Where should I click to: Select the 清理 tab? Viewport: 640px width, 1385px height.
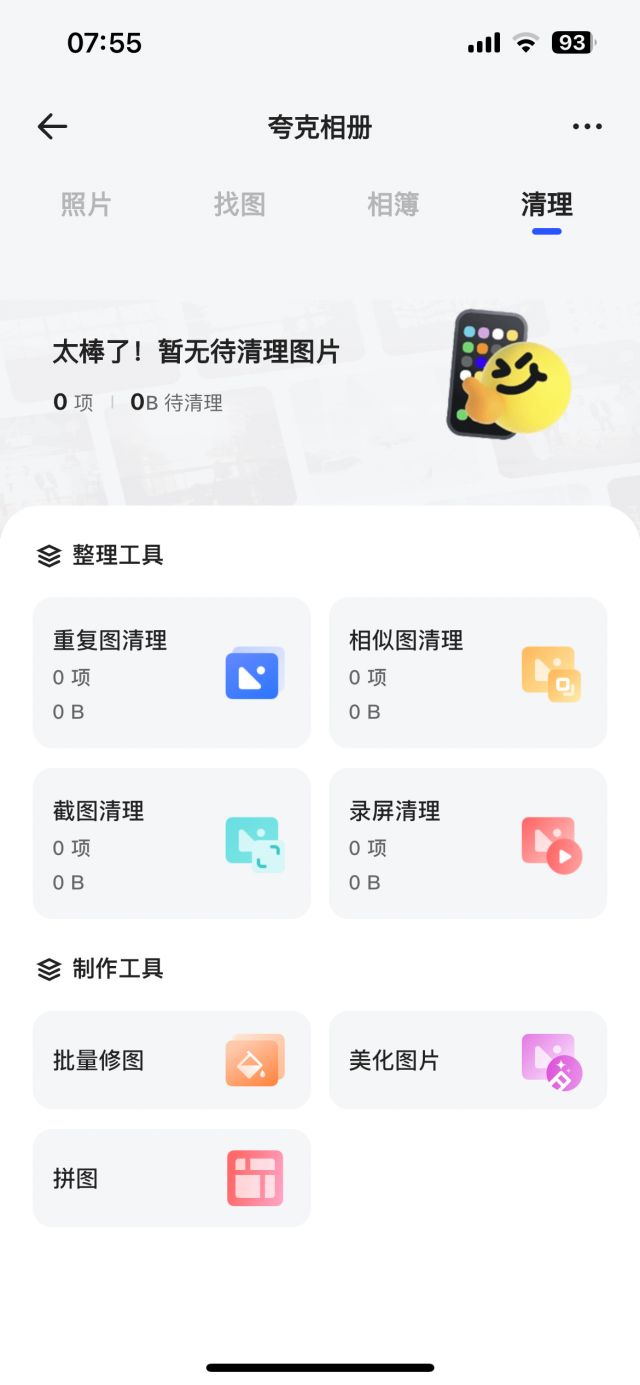tap(546, 205)
